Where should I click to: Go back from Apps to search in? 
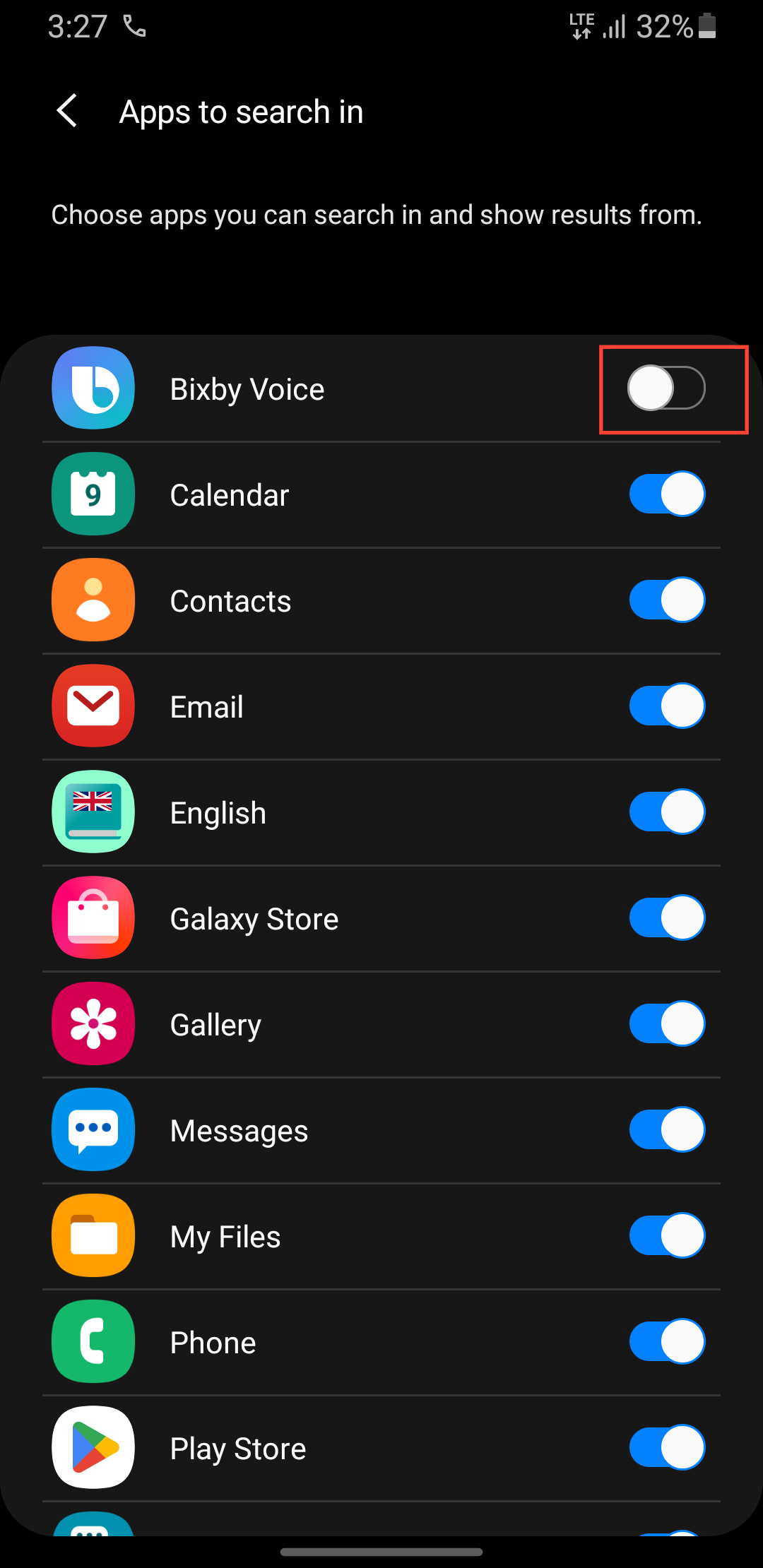pos(68,112)
